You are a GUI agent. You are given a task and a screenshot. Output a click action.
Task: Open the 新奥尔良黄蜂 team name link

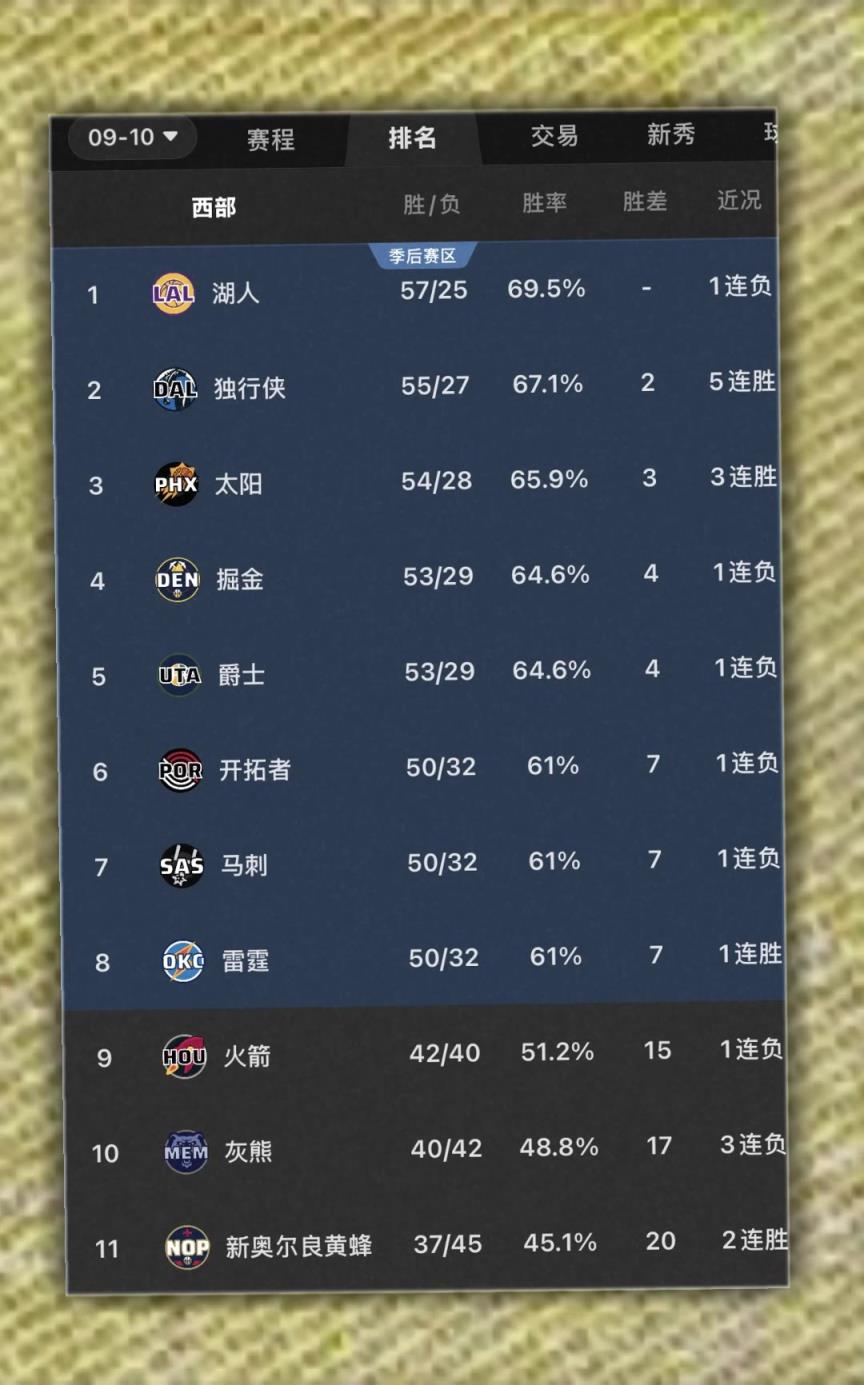(x=300, y=1245)
